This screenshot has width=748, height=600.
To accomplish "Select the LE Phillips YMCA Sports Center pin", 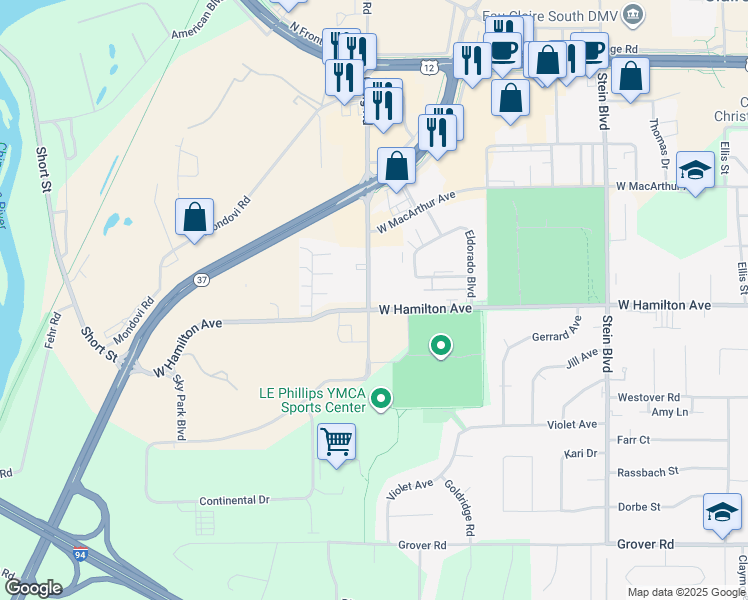I will [380, 399].
